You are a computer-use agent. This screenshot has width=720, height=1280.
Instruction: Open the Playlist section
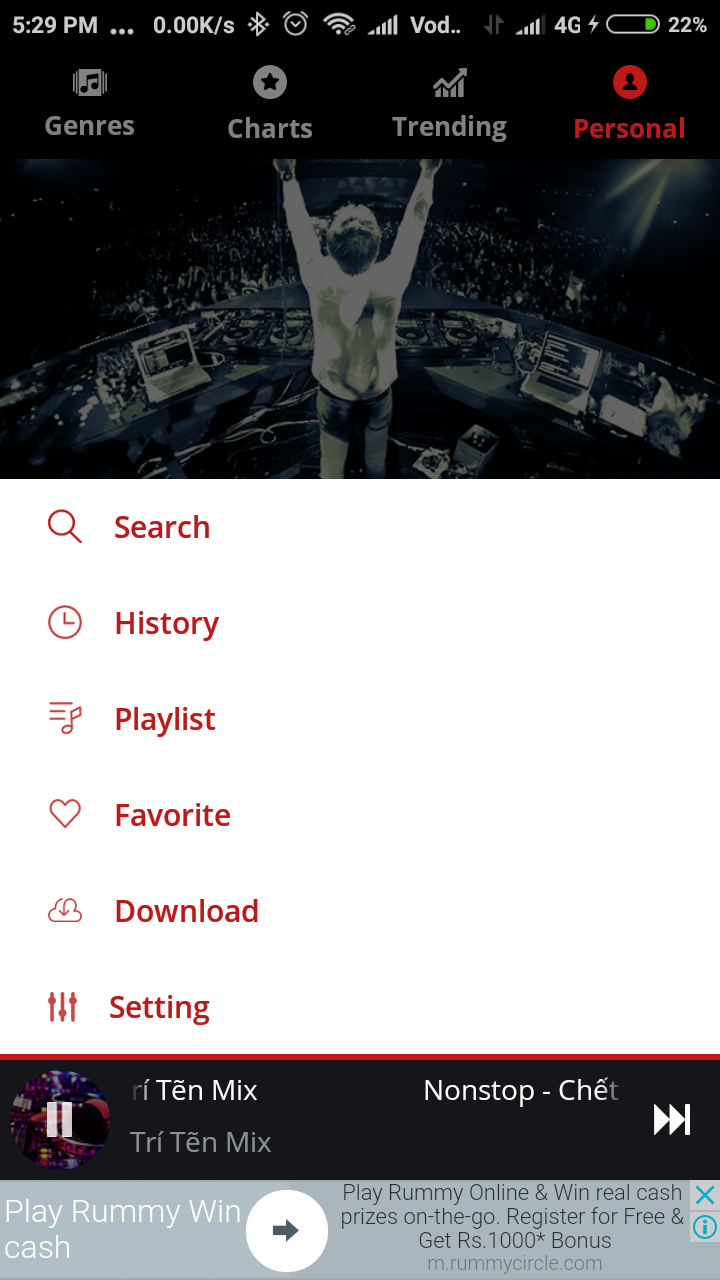(x=165, y=718)
